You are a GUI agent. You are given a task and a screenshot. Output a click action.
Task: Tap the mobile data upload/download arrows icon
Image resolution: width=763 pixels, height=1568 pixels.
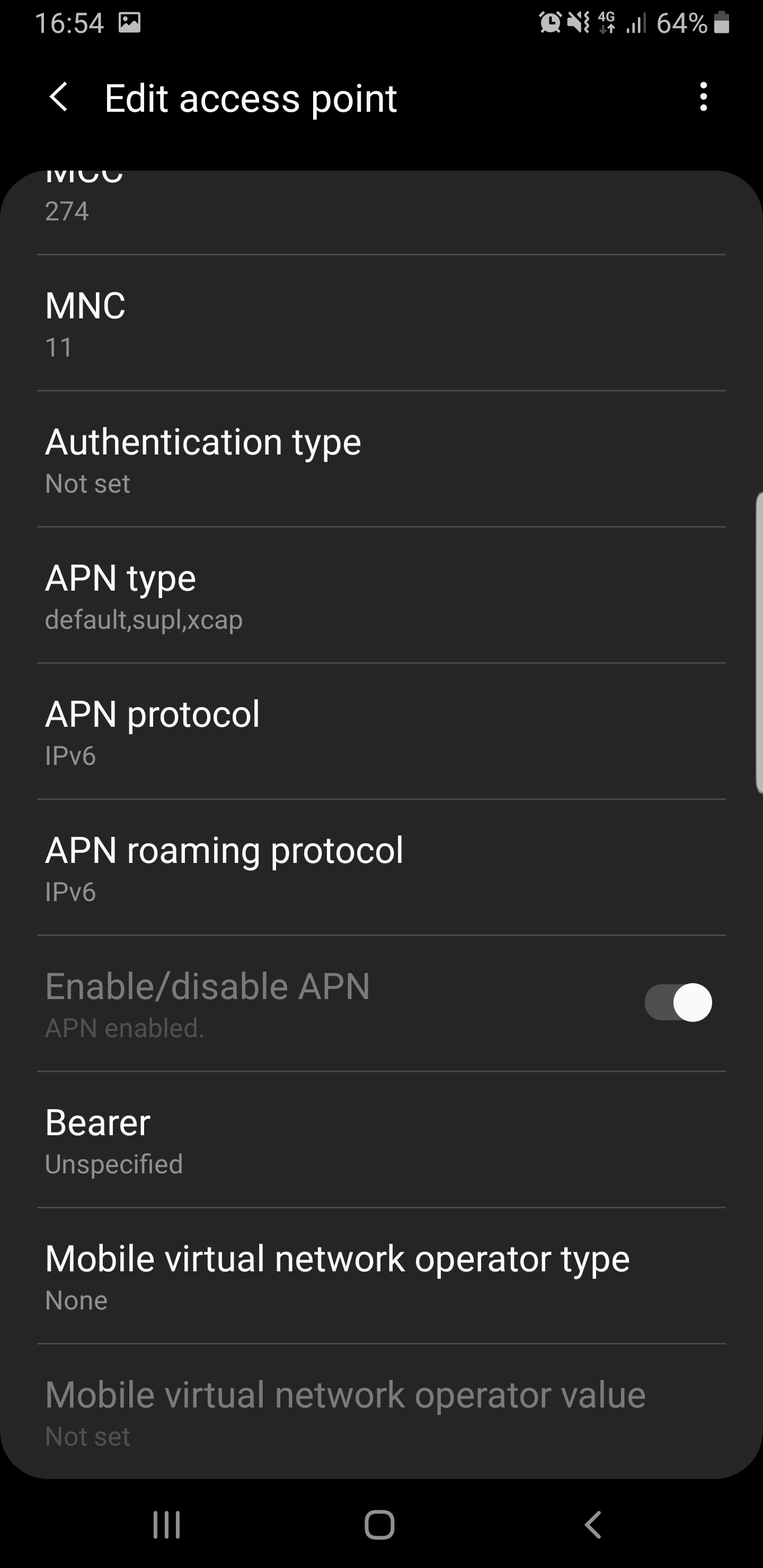[x=607, y=29]
